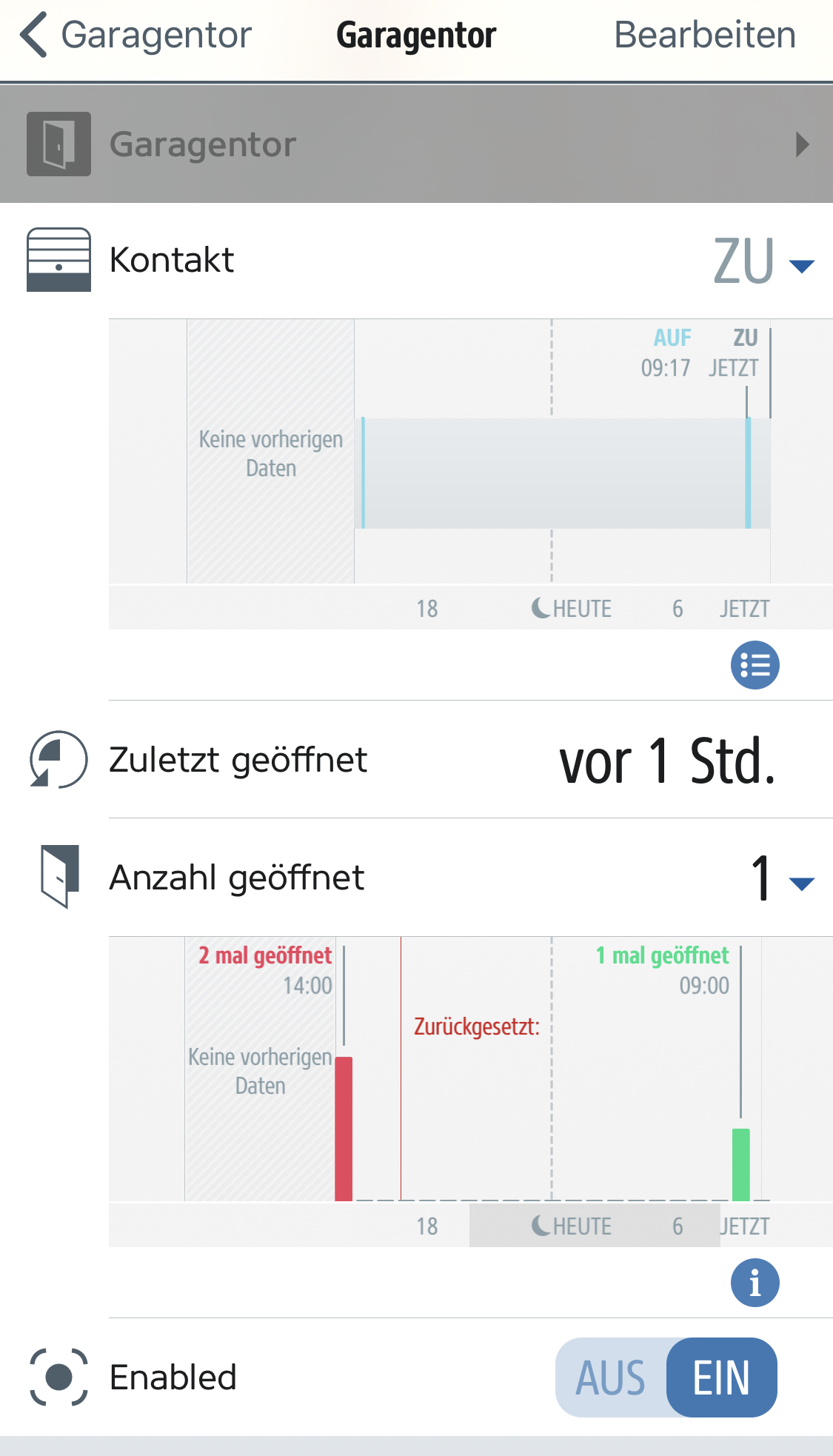Image resolution: width=833 pixels, height=1456 pixels.
Task: Switch Enabled to AUS
Action: (612, 1377)
